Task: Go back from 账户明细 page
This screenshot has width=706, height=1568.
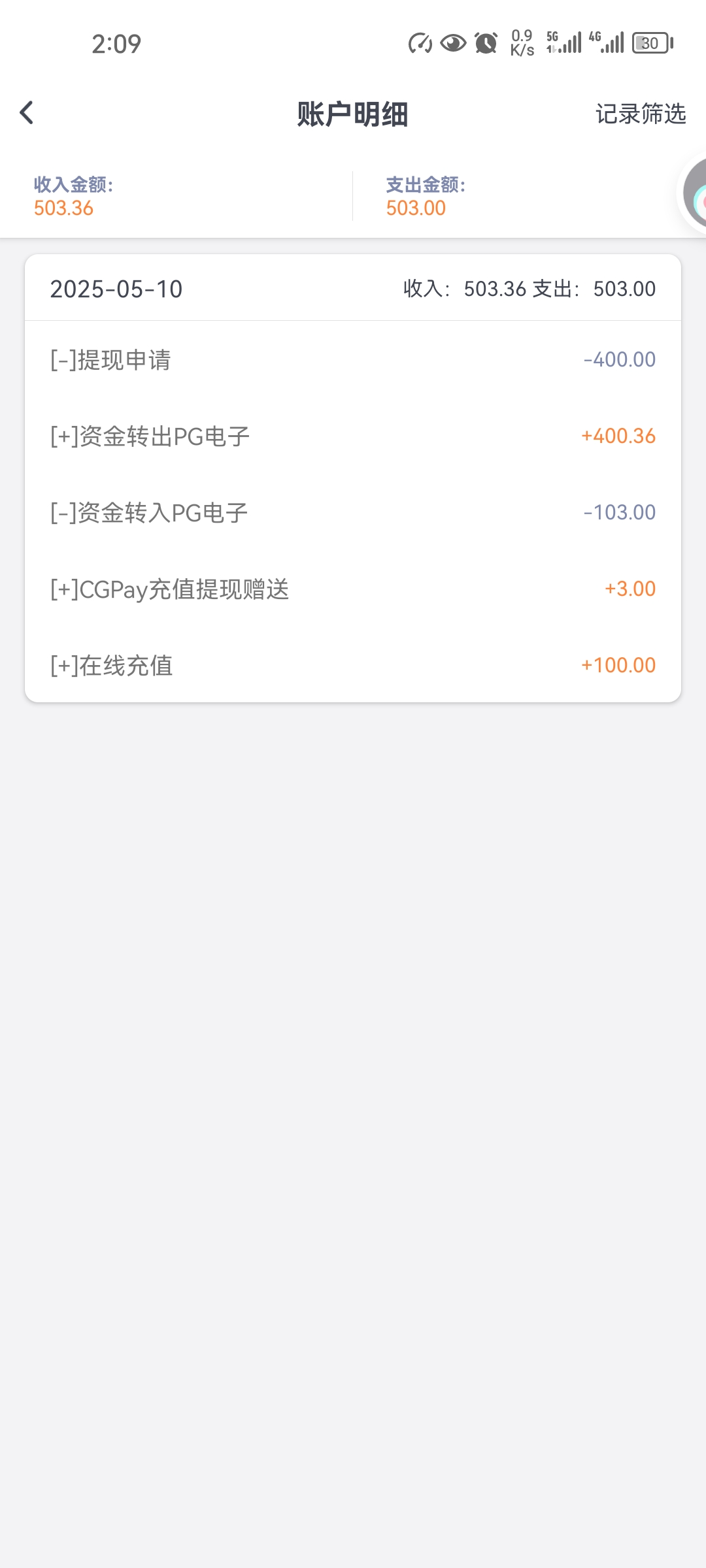Action: [x=27, y=113]
